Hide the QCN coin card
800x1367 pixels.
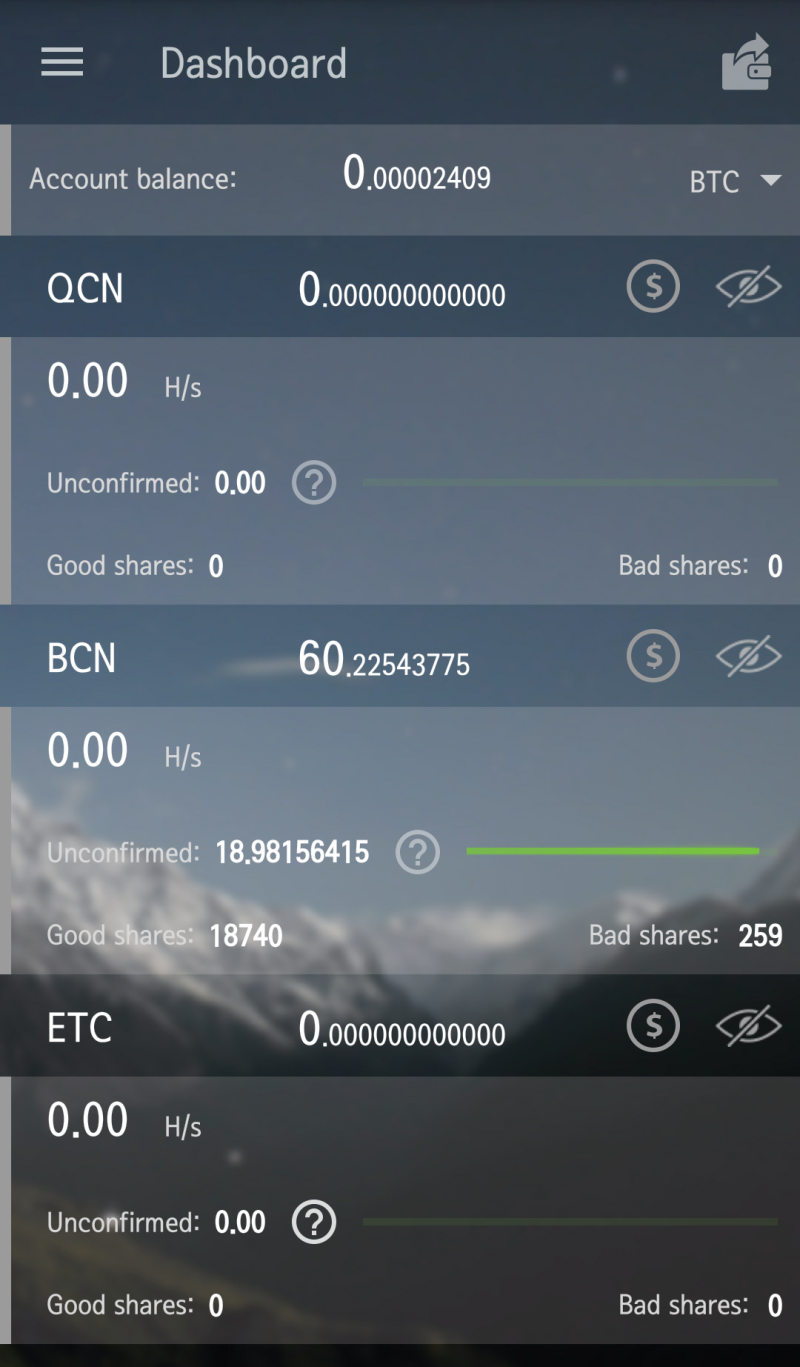point(748,287)
